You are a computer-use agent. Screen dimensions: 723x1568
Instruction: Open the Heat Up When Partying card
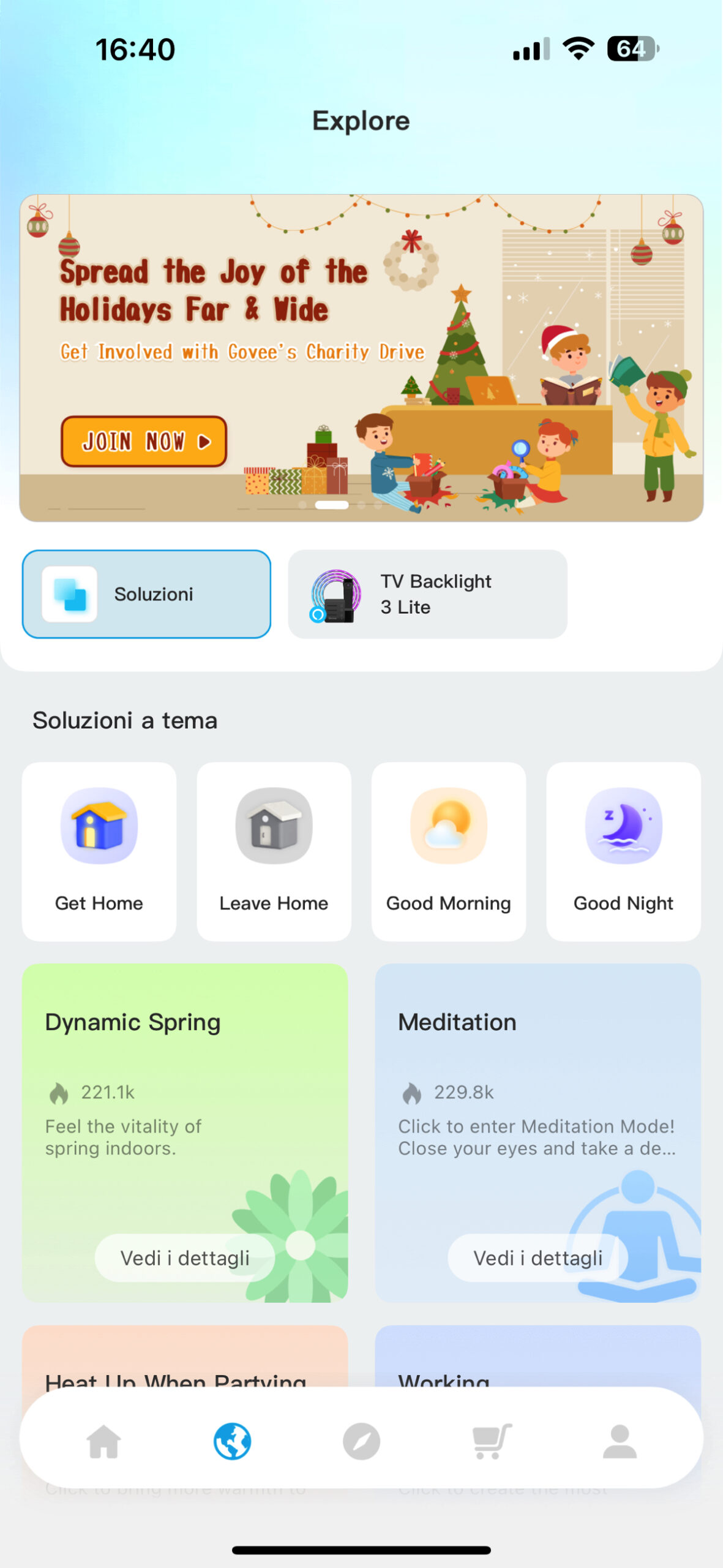[x=184, y=1357]
